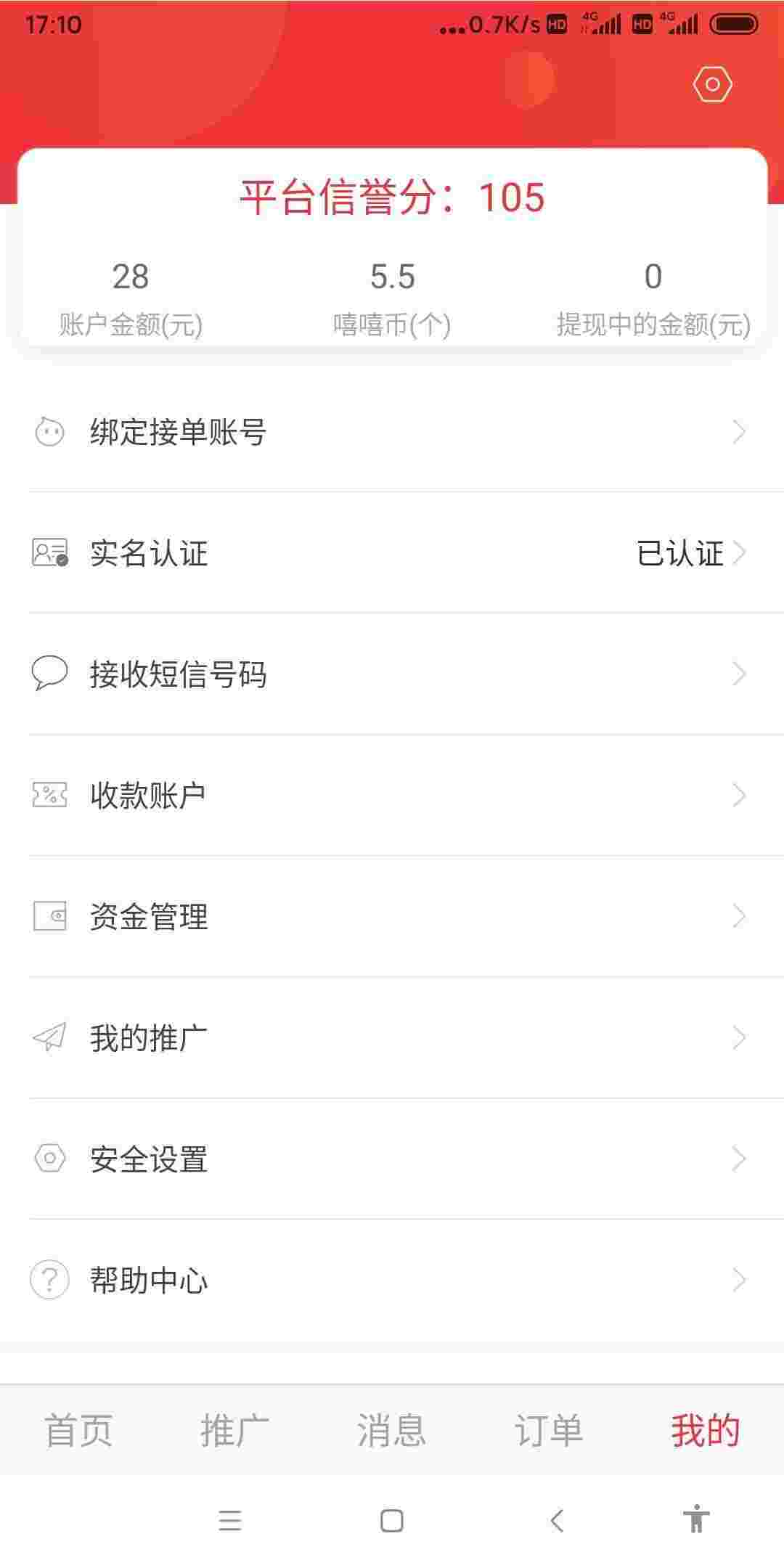784x1568 pixels.
Task: Go to 资金管理
Action: click(x=392, y=917)
